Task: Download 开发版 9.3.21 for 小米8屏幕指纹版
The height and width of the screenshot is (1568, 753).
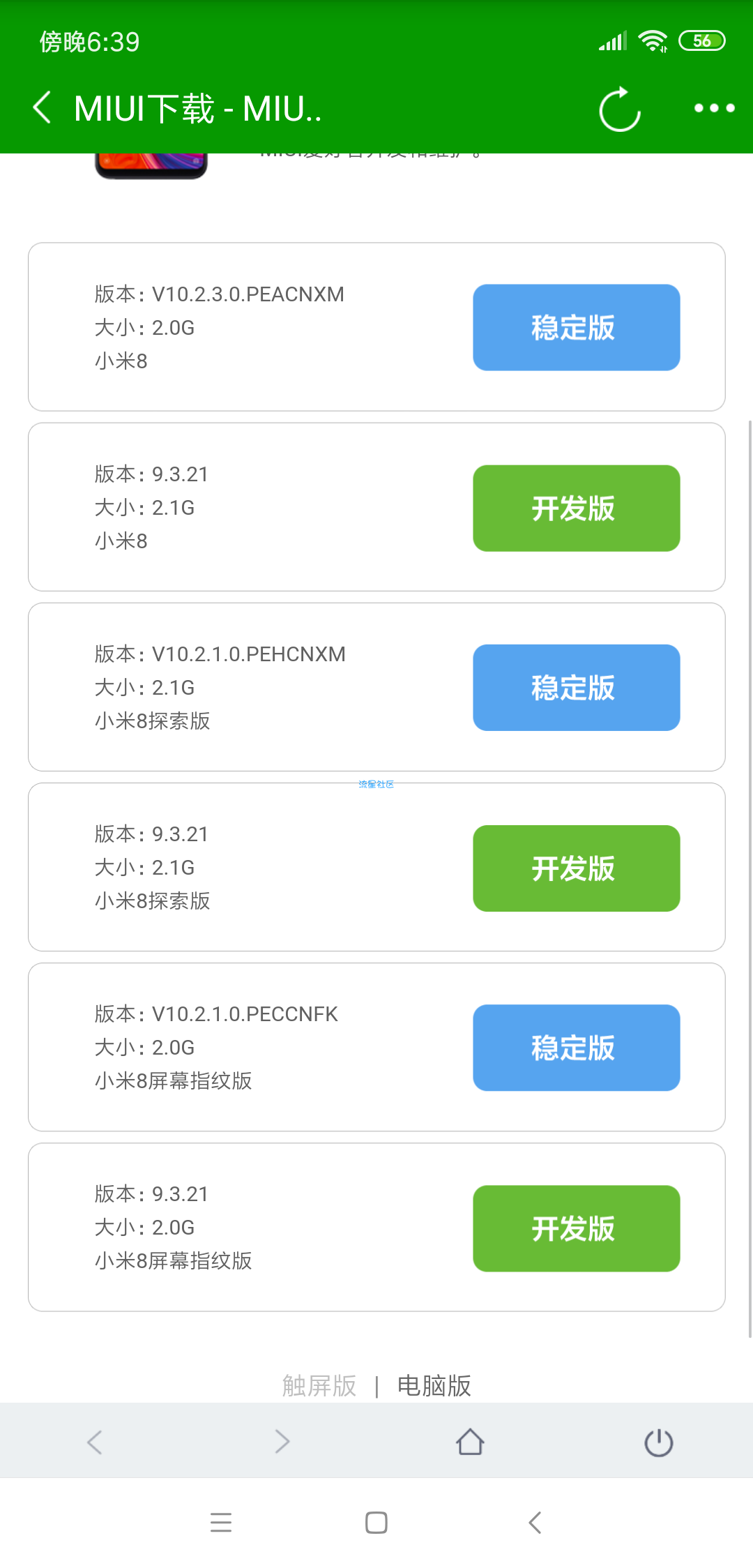Action: 576,1228
